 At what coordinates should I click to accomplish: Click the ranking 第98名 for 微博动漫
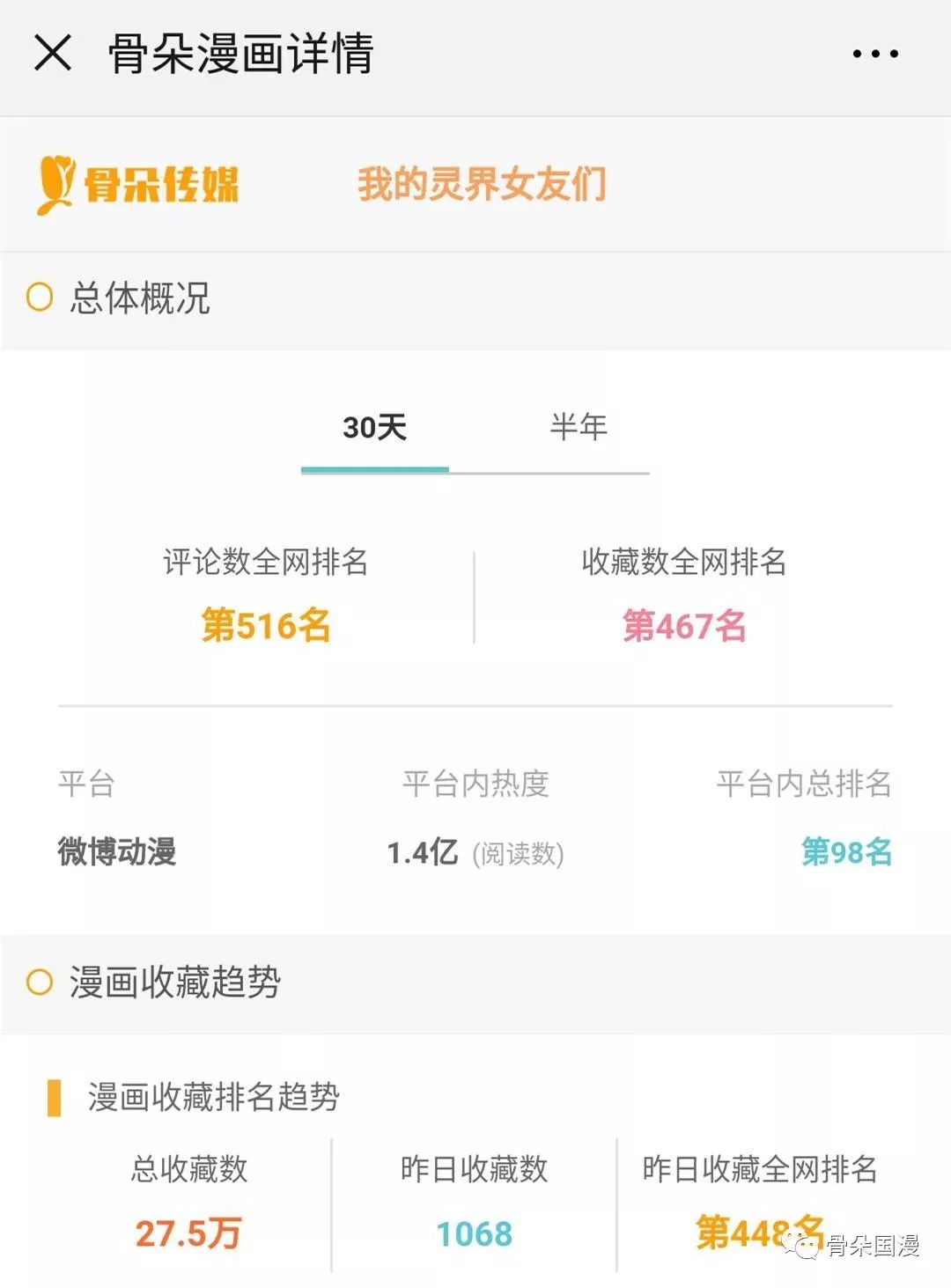click(846, 853)
